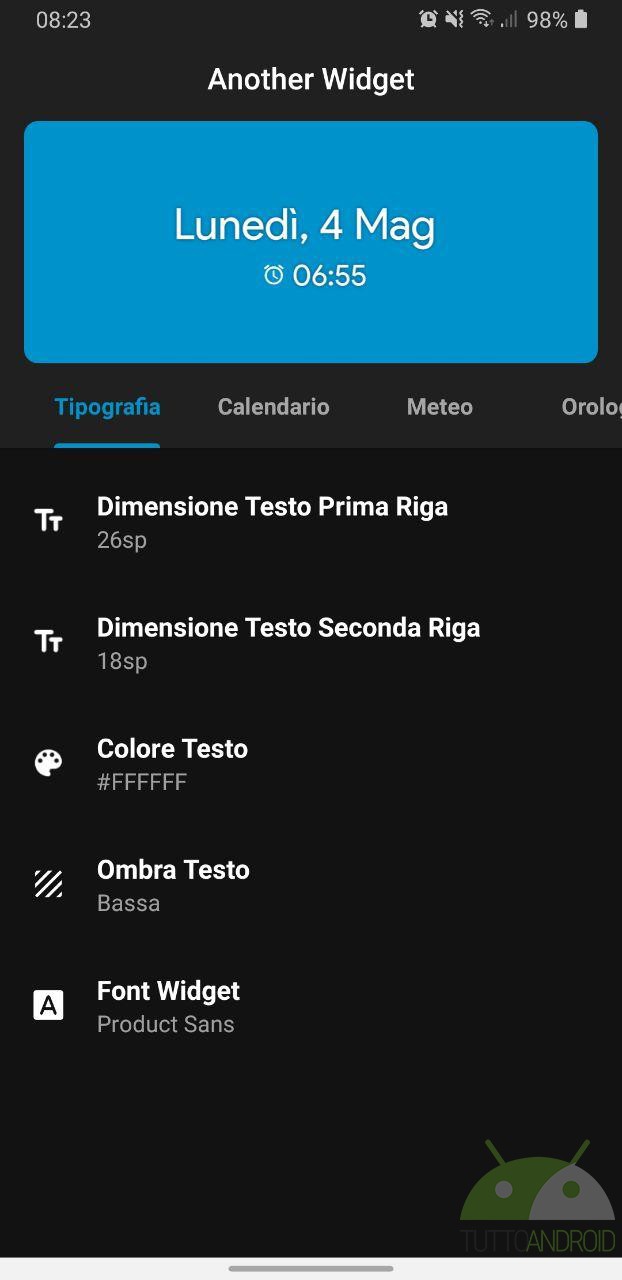This screenshot has height=1280, width=622.
Task: Switch to the Meteo tab
Action: 440,407
